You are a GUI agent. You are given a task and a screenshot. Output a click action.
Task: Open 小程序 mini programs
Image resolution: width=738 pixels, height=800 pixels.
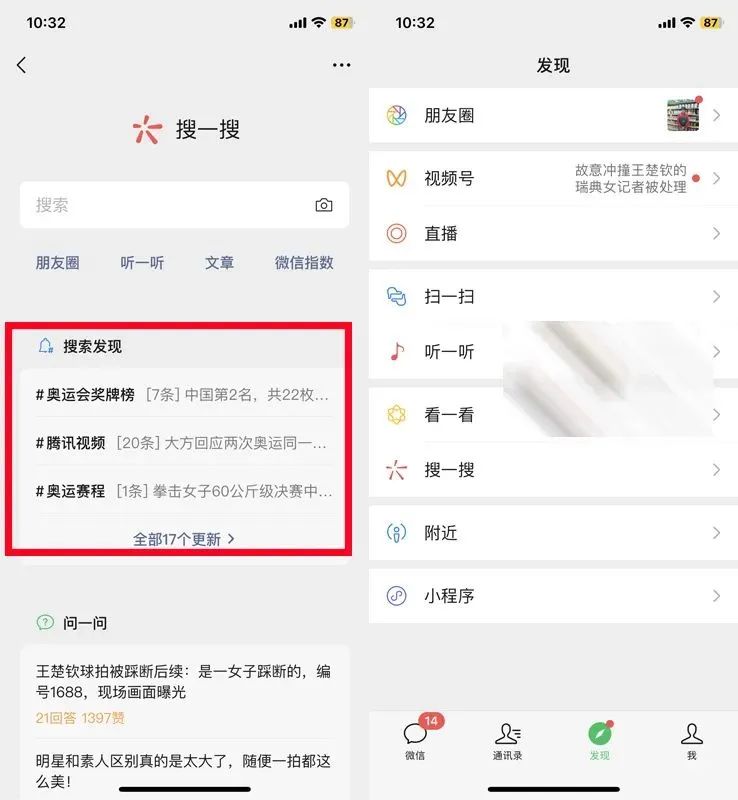coord(553,596)
